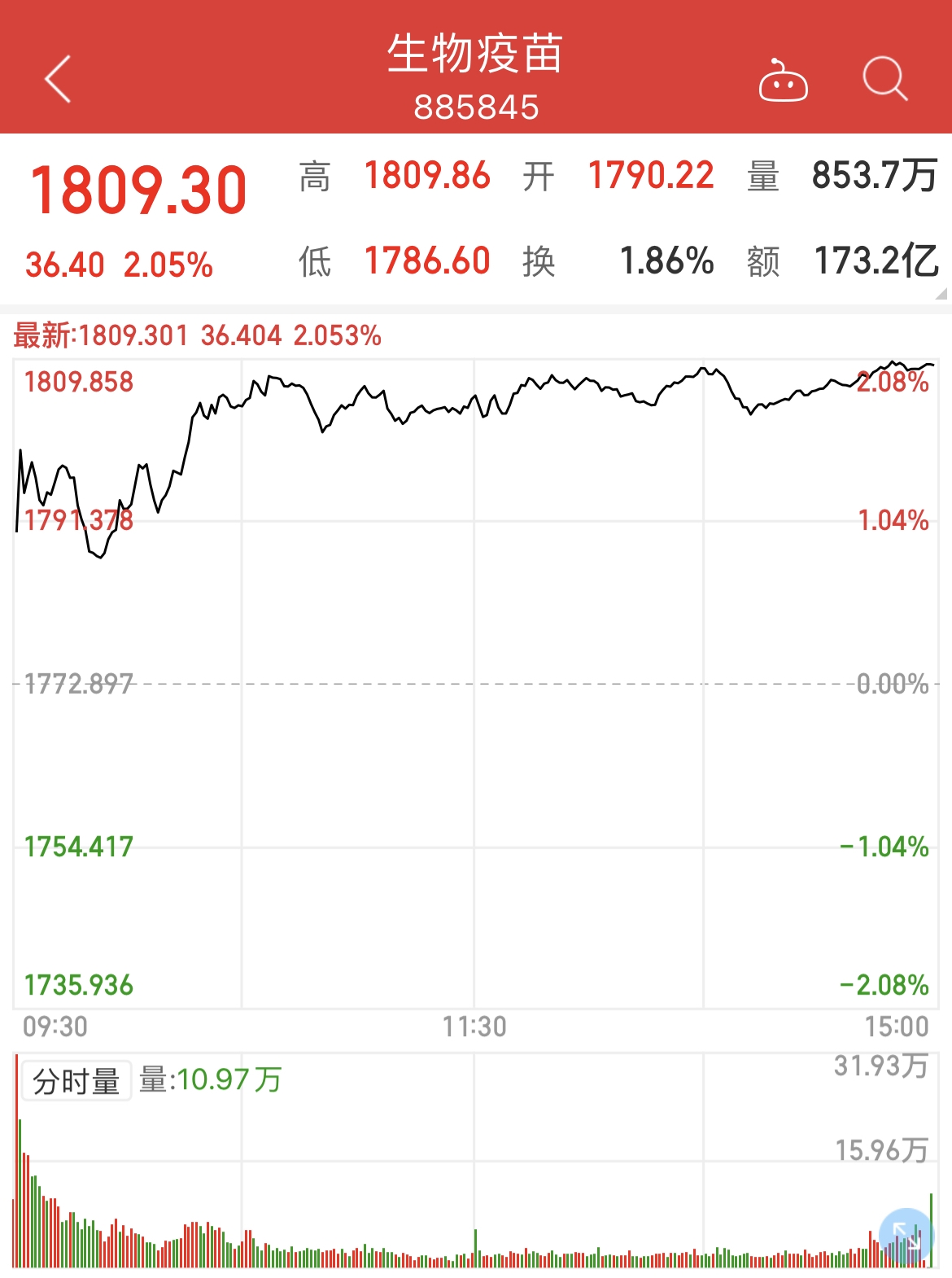The width and height of the screenshot is (952, 1278).
Task: Tap the 分时量 volume indicator button
Action: (76, 1082)
